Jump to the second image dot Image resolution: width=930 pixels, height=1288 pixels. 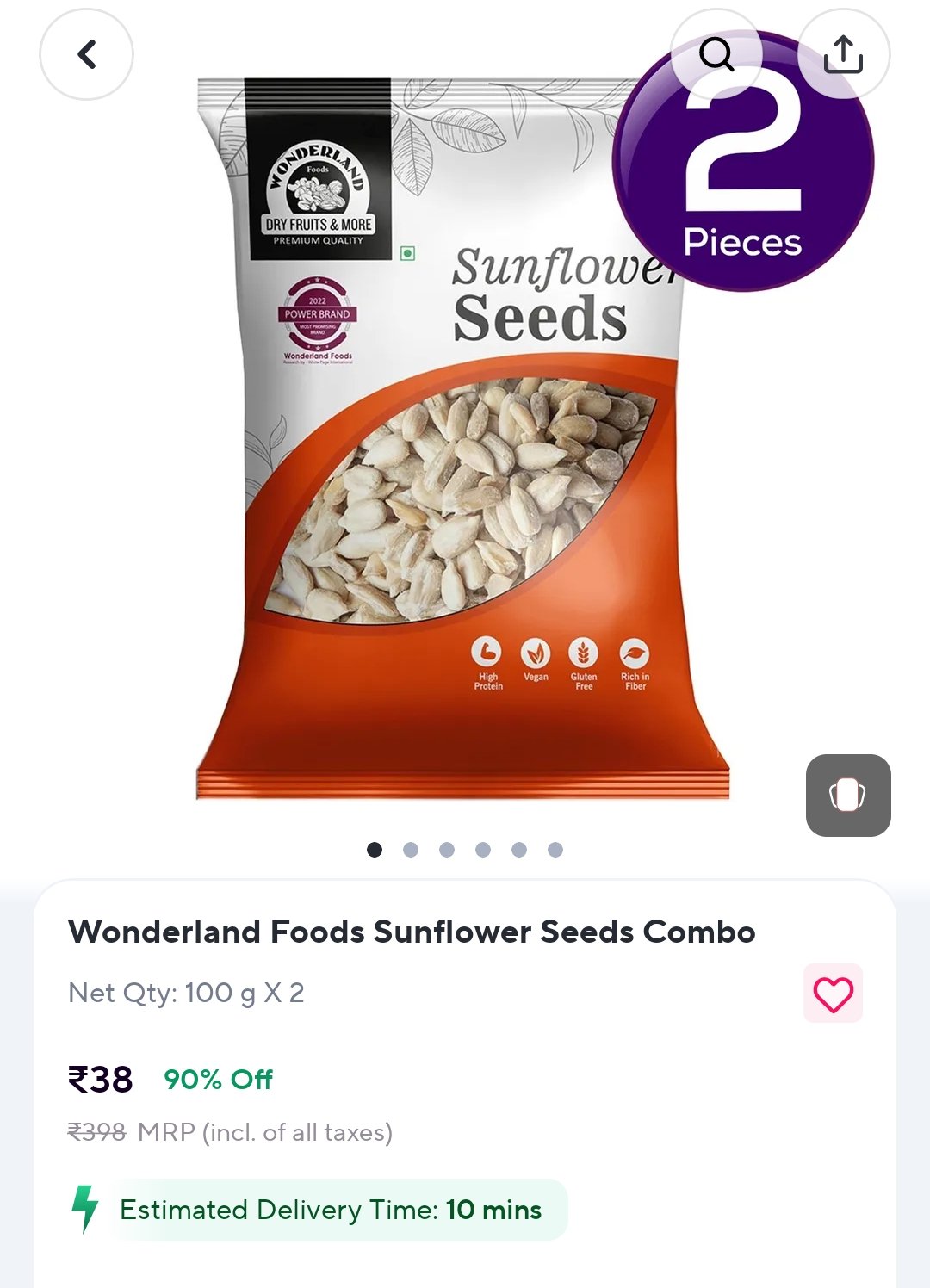[x=411, y=850]
